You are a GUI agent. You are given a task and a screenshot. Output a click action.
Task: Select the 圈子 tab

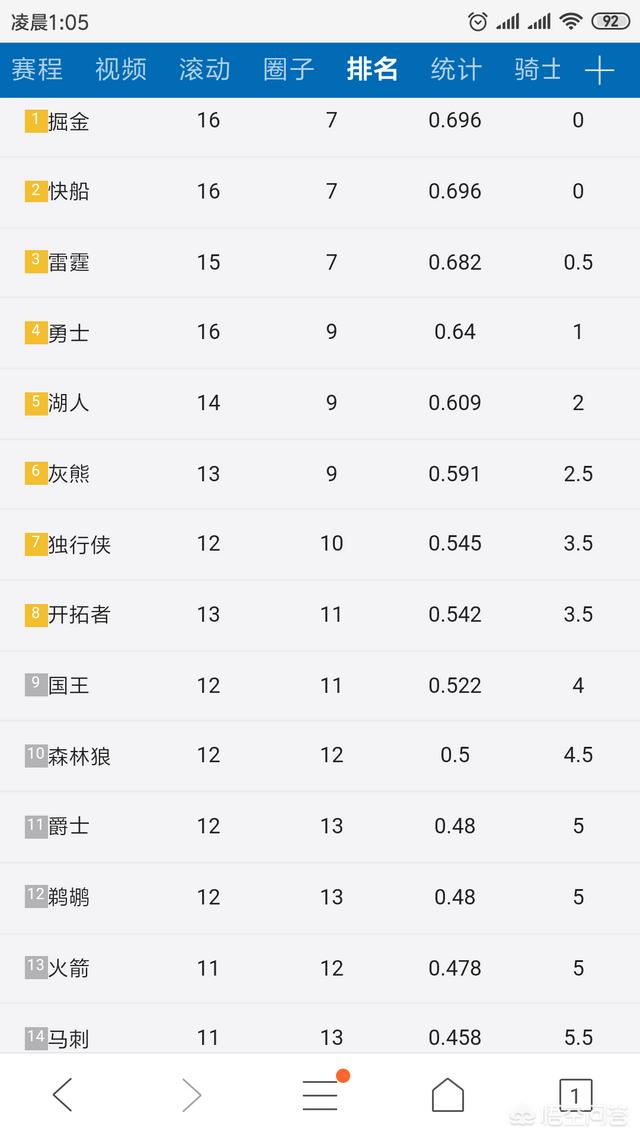pos(289,69)
